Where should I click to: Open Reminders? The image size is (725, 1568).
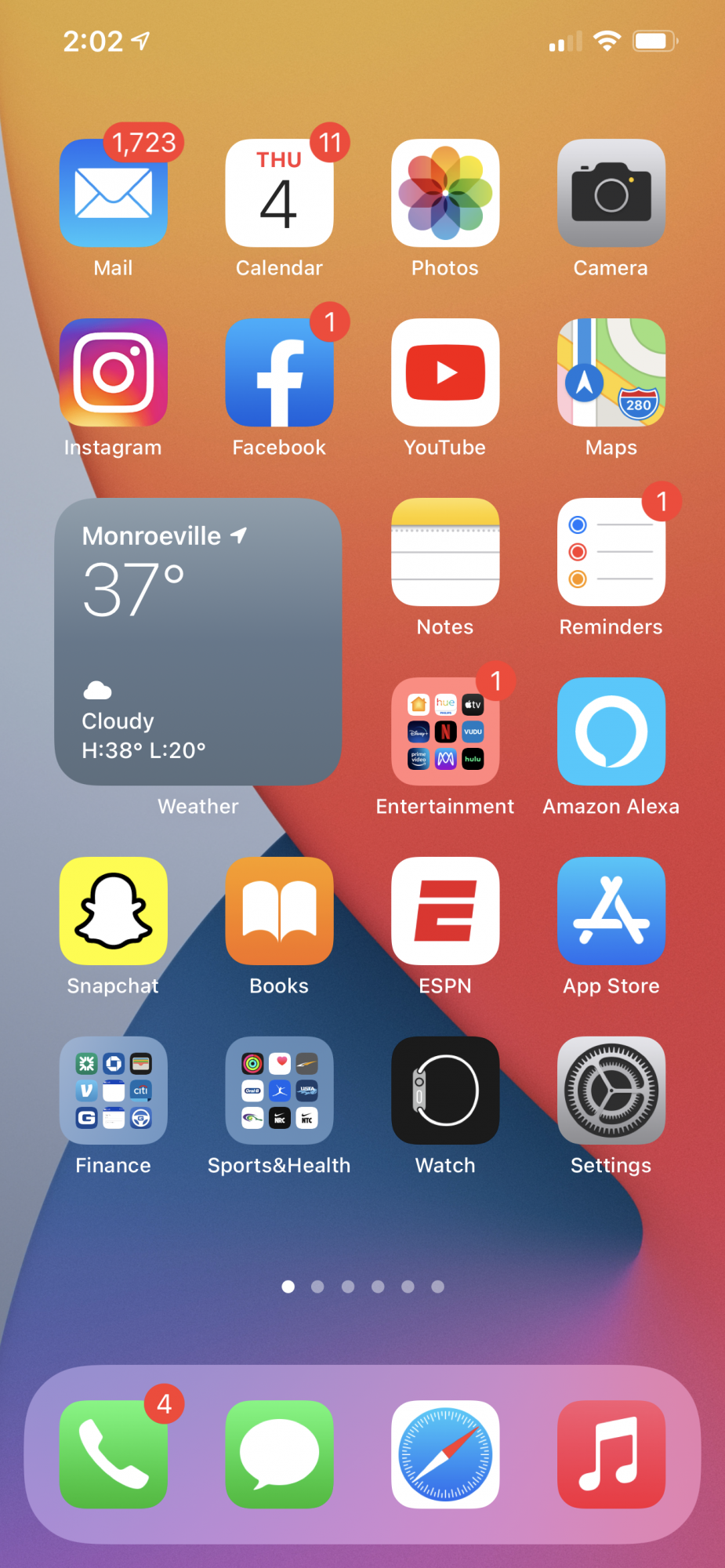[611, 552]
